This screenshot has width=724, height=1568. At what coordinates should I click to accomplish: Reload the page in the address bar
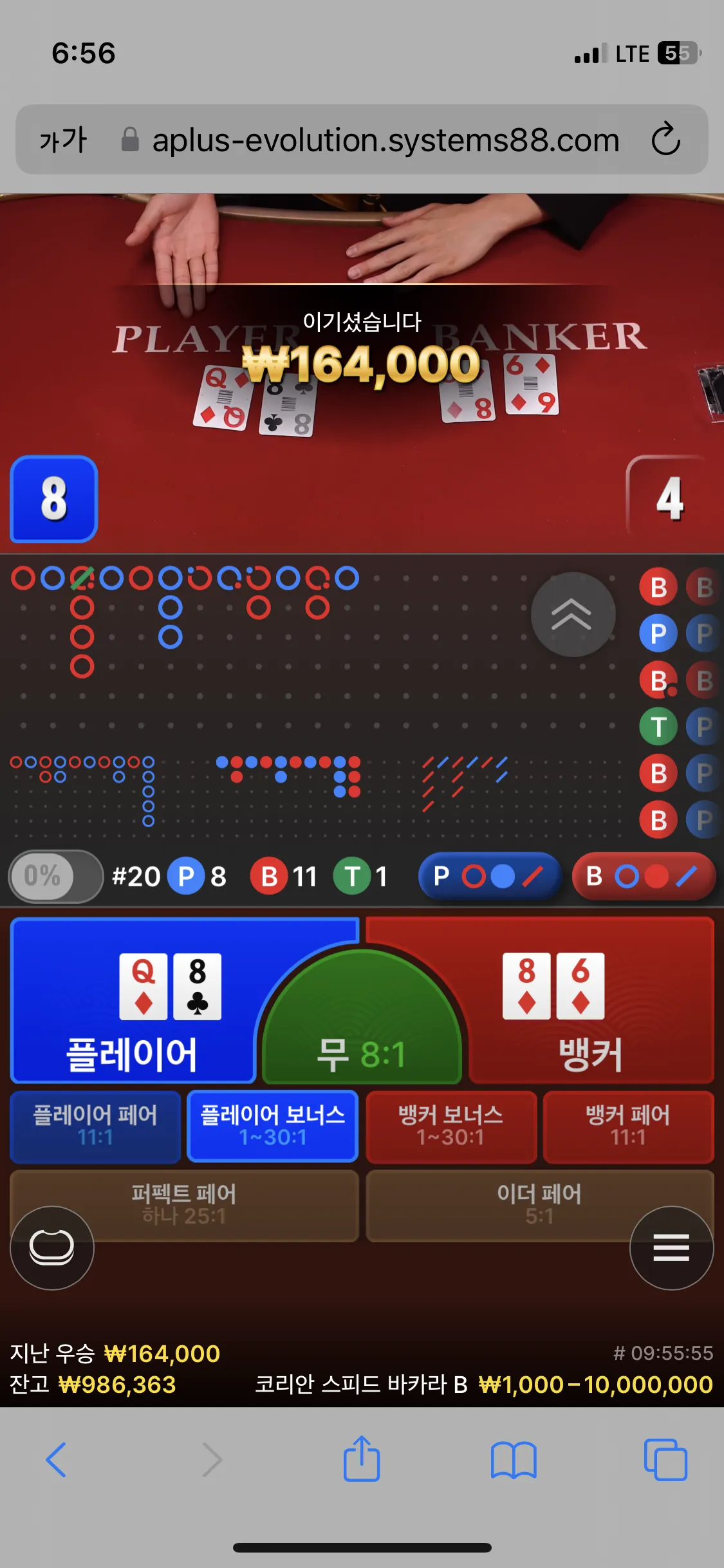click(665, 139)
